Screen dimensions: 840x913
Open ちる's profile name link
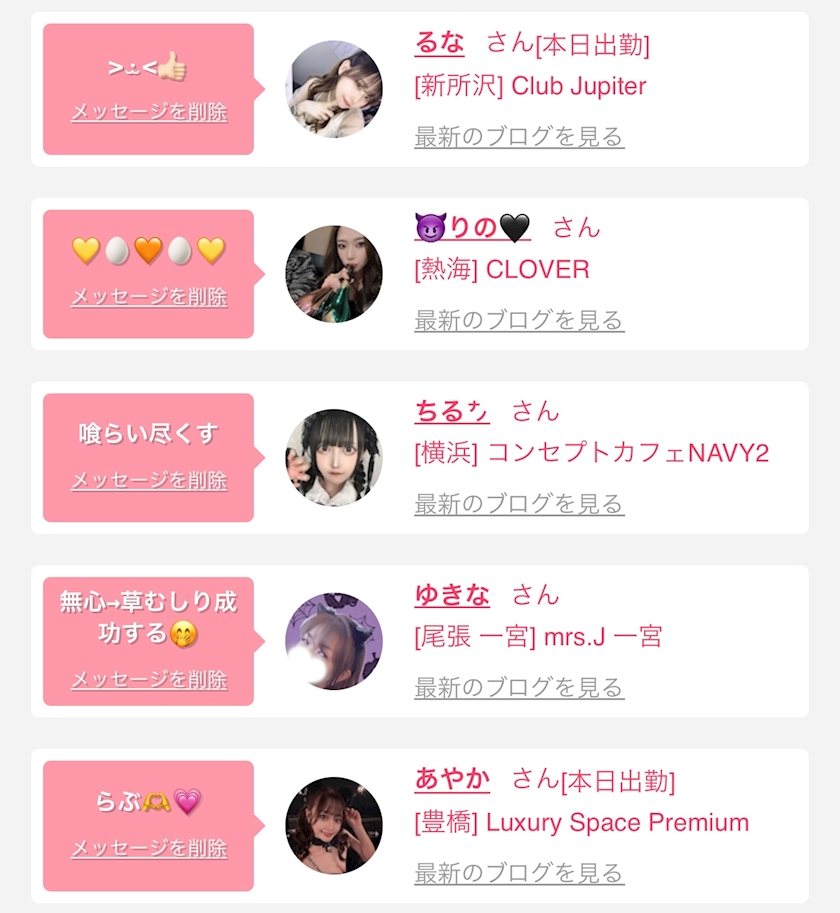coord(452,411)
